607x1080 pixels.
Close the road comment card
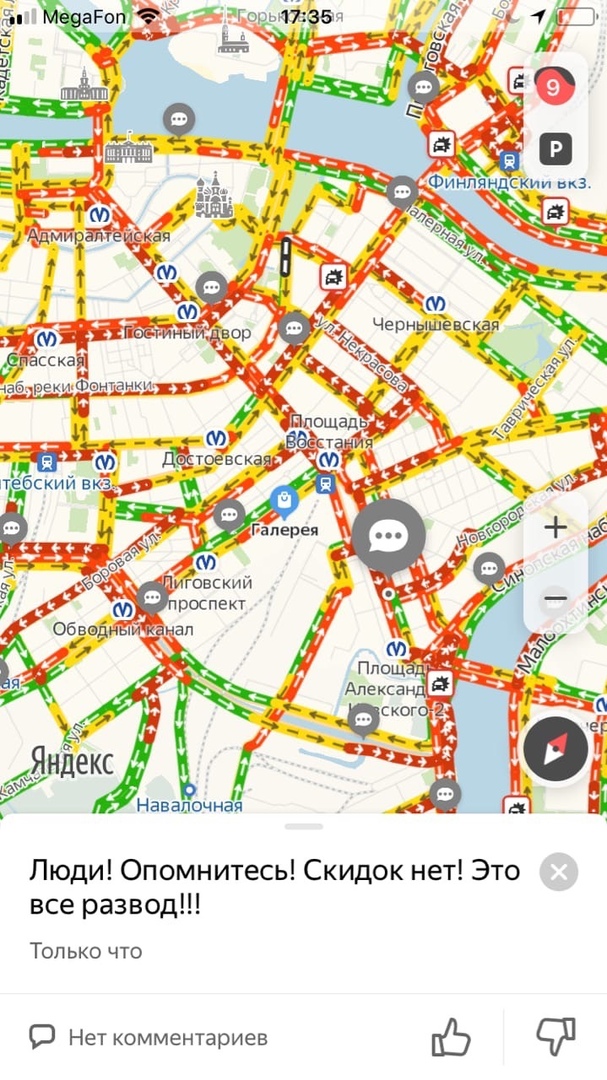coord(559,872)
